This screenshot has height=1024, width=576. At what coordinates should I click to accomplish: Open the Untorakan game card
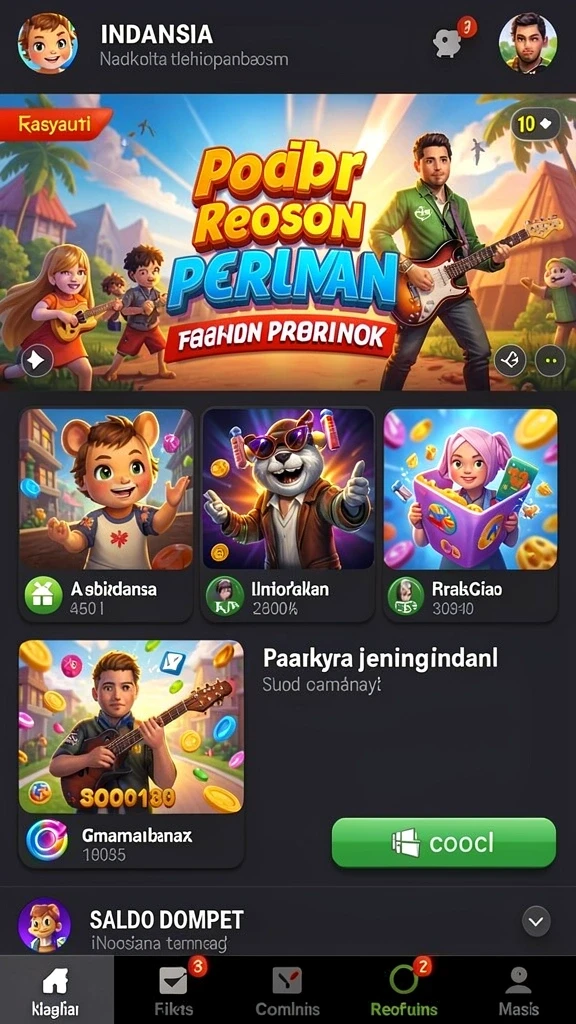pos(288,515)
